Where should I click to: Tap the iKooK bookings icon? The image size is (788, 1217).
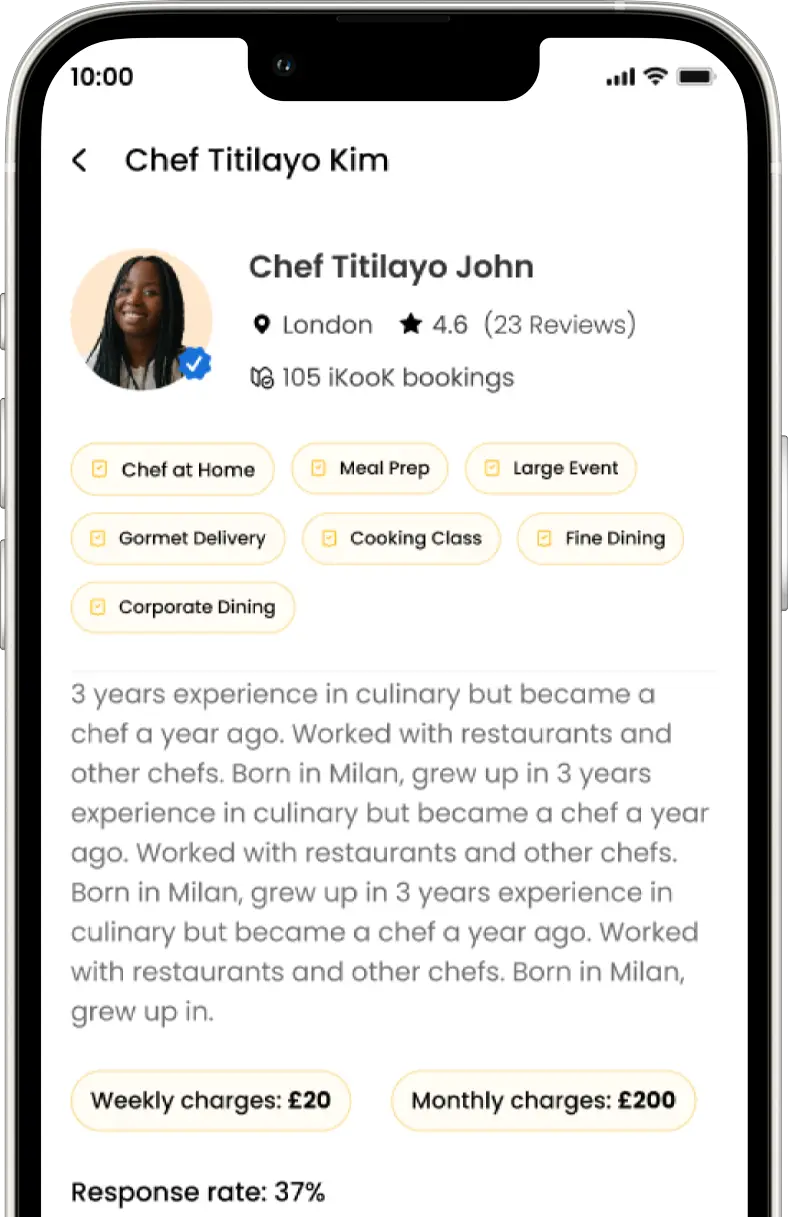[x=261, y=377]
